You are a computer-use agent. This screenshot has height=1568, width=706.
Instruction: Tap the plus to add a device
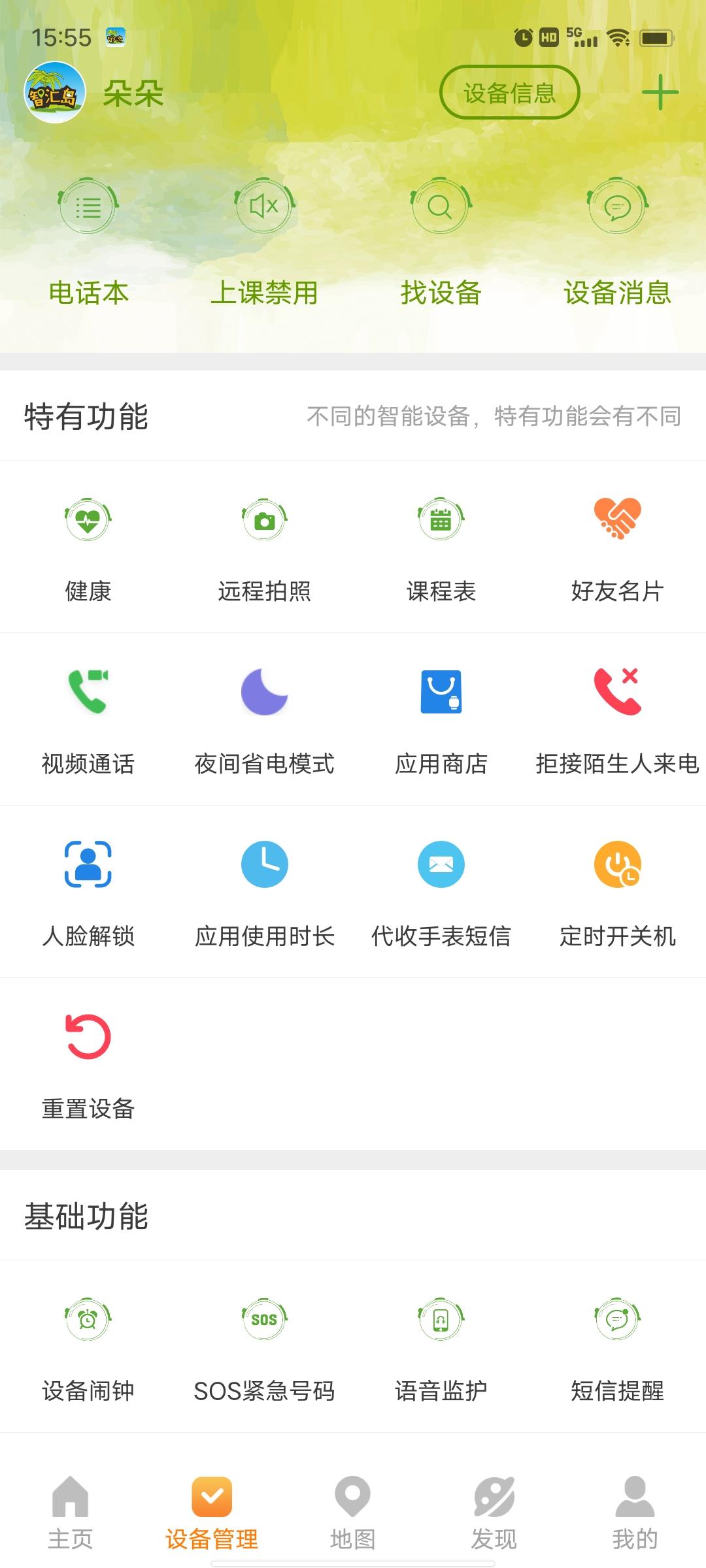tap(662, 93)
